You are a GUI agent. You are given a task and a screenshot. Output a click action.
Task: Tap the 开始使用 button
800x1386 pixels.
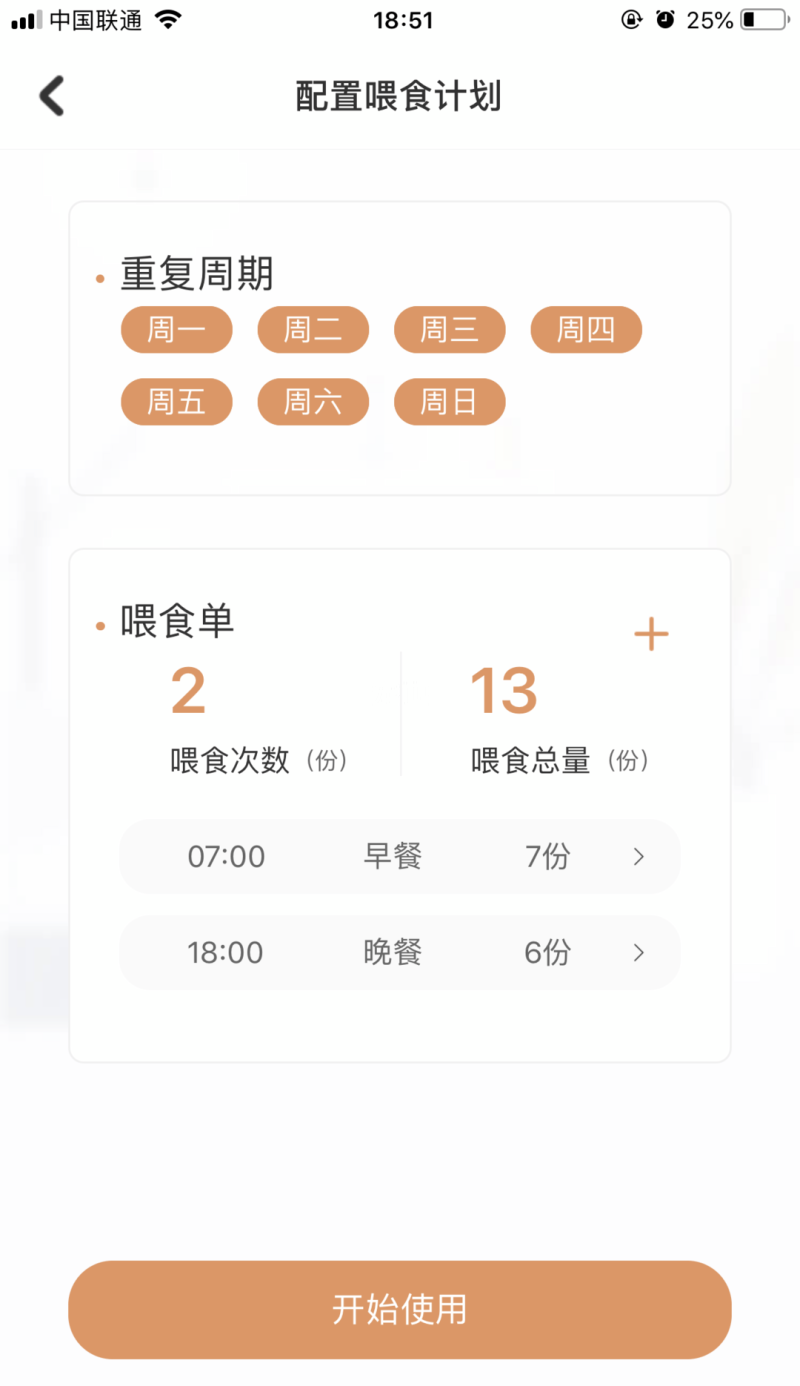click(x=400, y=1309)
